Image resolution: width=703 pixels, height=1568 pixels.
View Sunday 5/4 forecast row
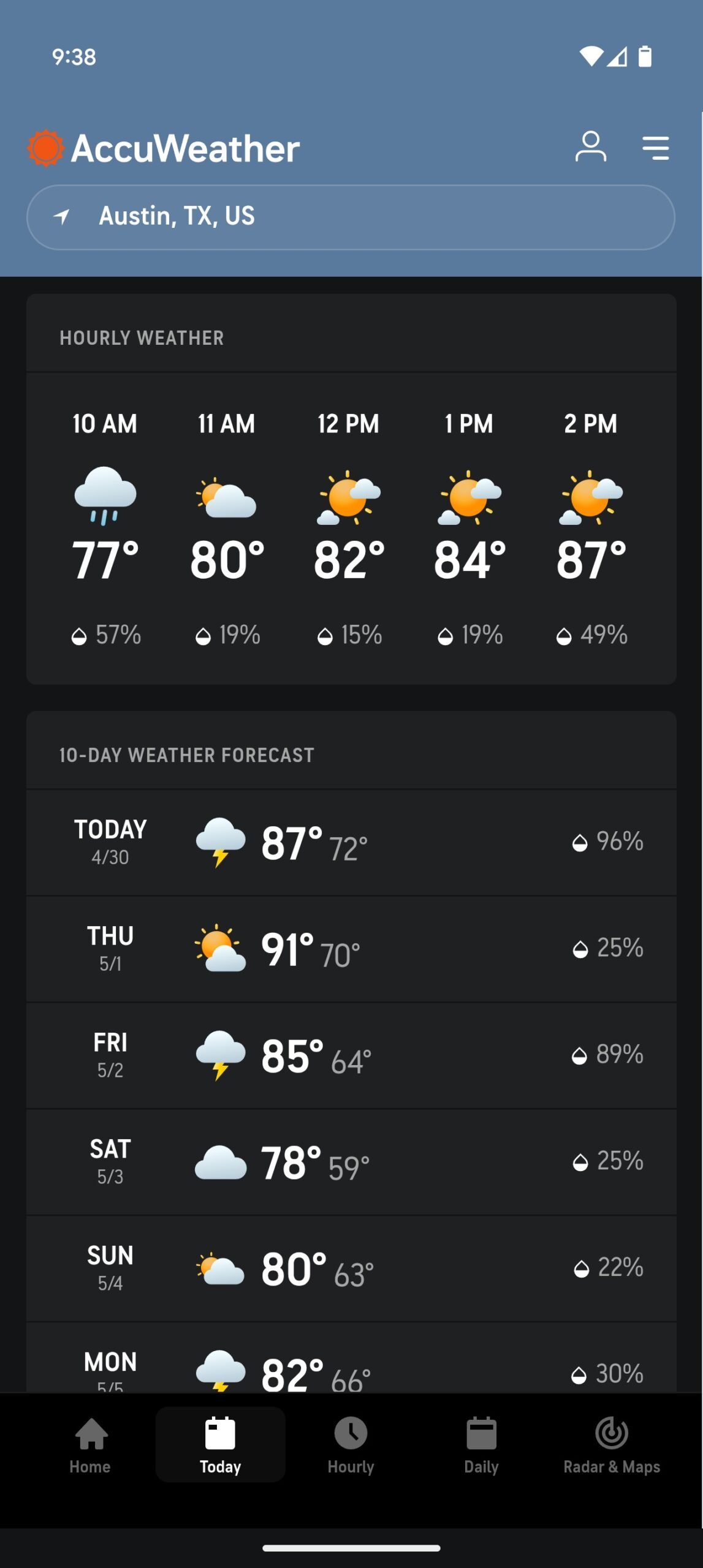click(x=351, y=1268)
